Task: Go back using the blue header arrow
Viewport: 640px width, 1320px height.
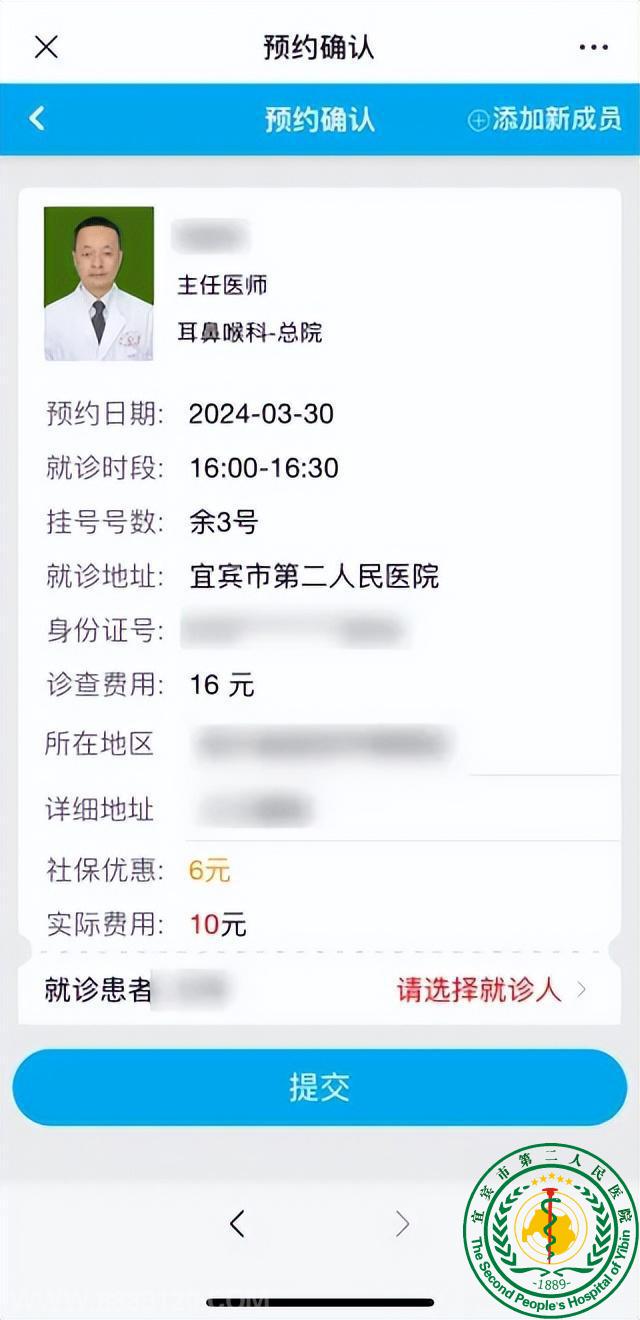Action: point(37,119)
